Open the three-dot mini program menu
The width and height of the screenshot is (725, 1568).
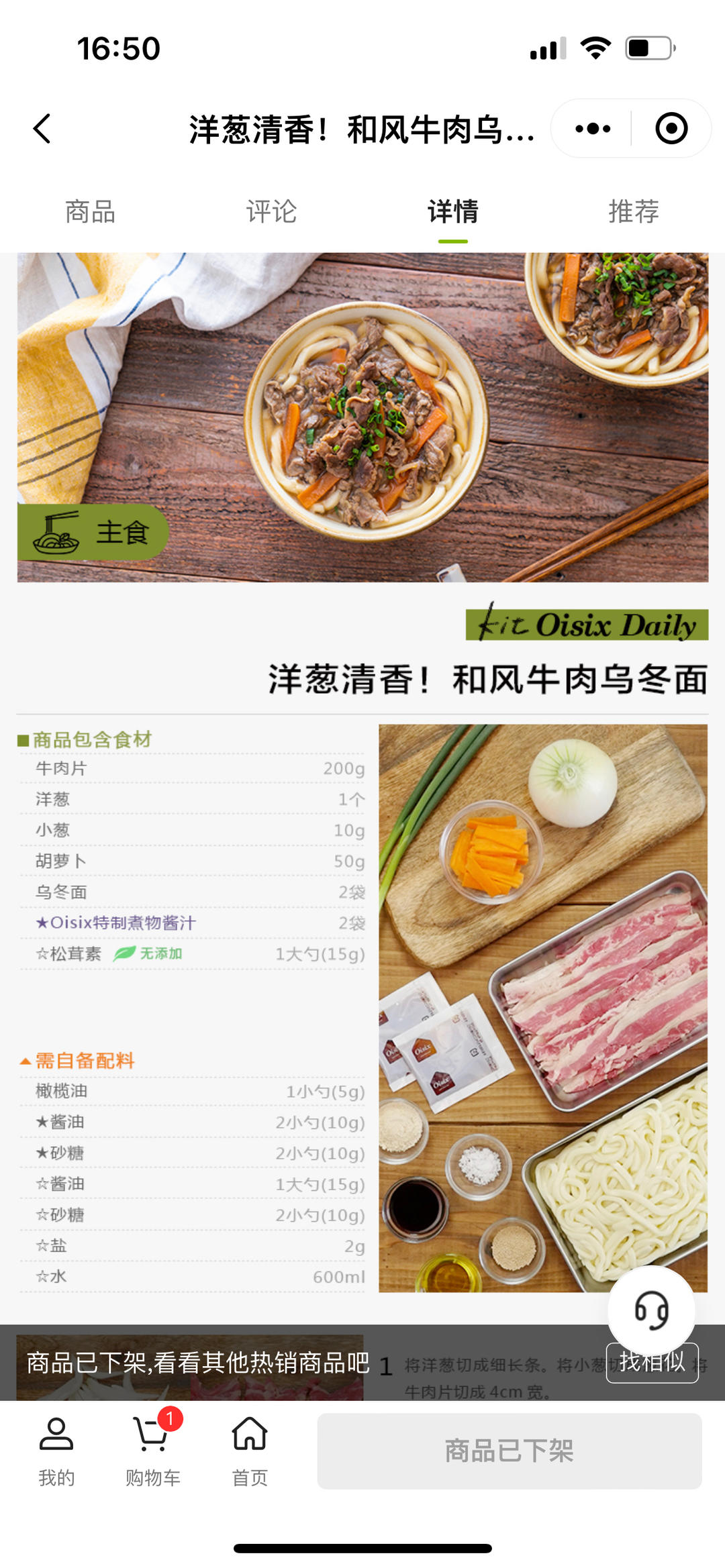pos(593,128)
